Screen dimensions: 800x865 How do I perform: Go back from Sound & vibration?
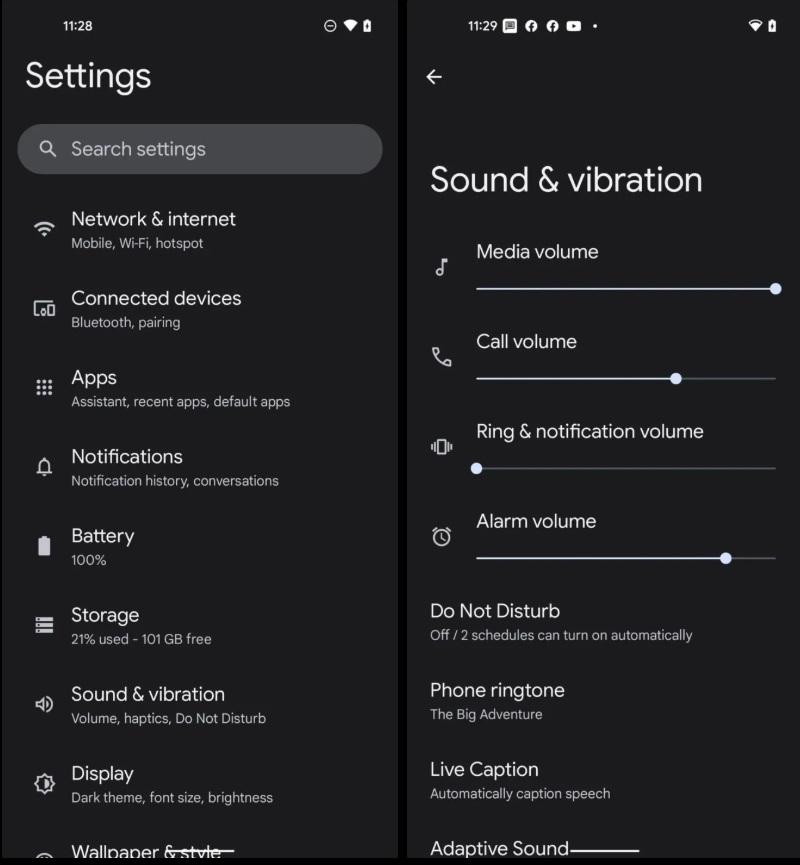click(434, 77)
